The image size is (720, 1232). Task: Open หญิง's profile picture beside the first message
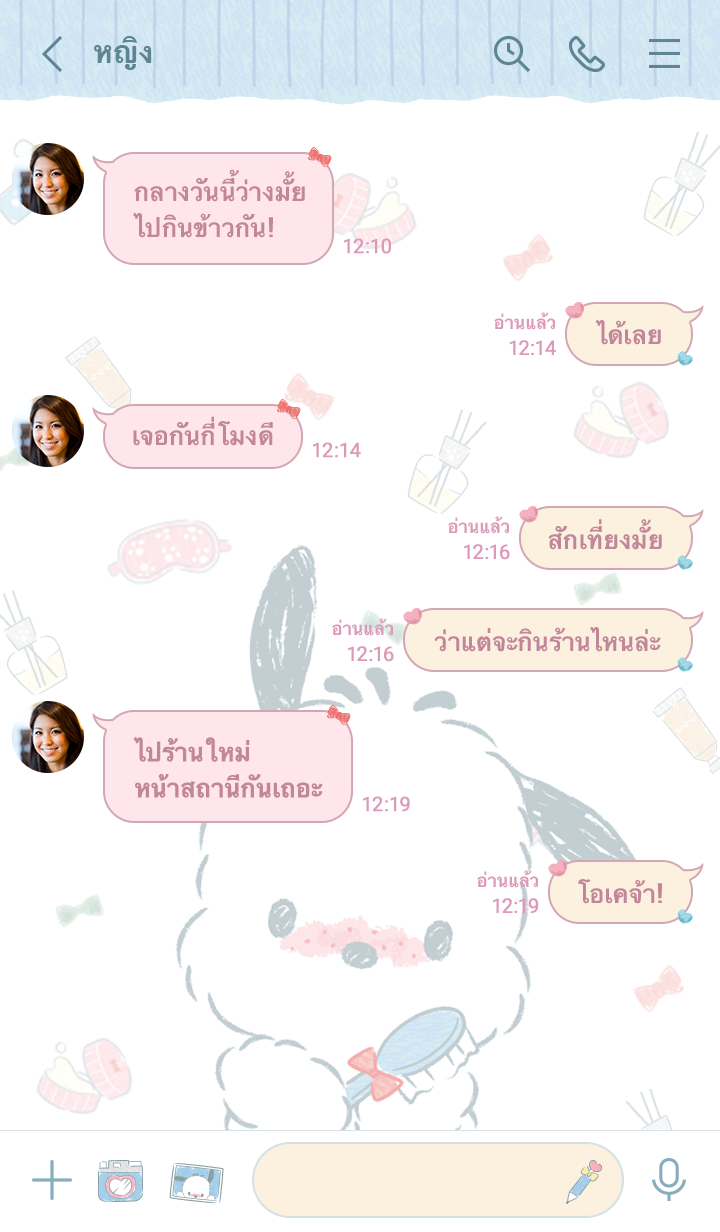click(50, 180)
